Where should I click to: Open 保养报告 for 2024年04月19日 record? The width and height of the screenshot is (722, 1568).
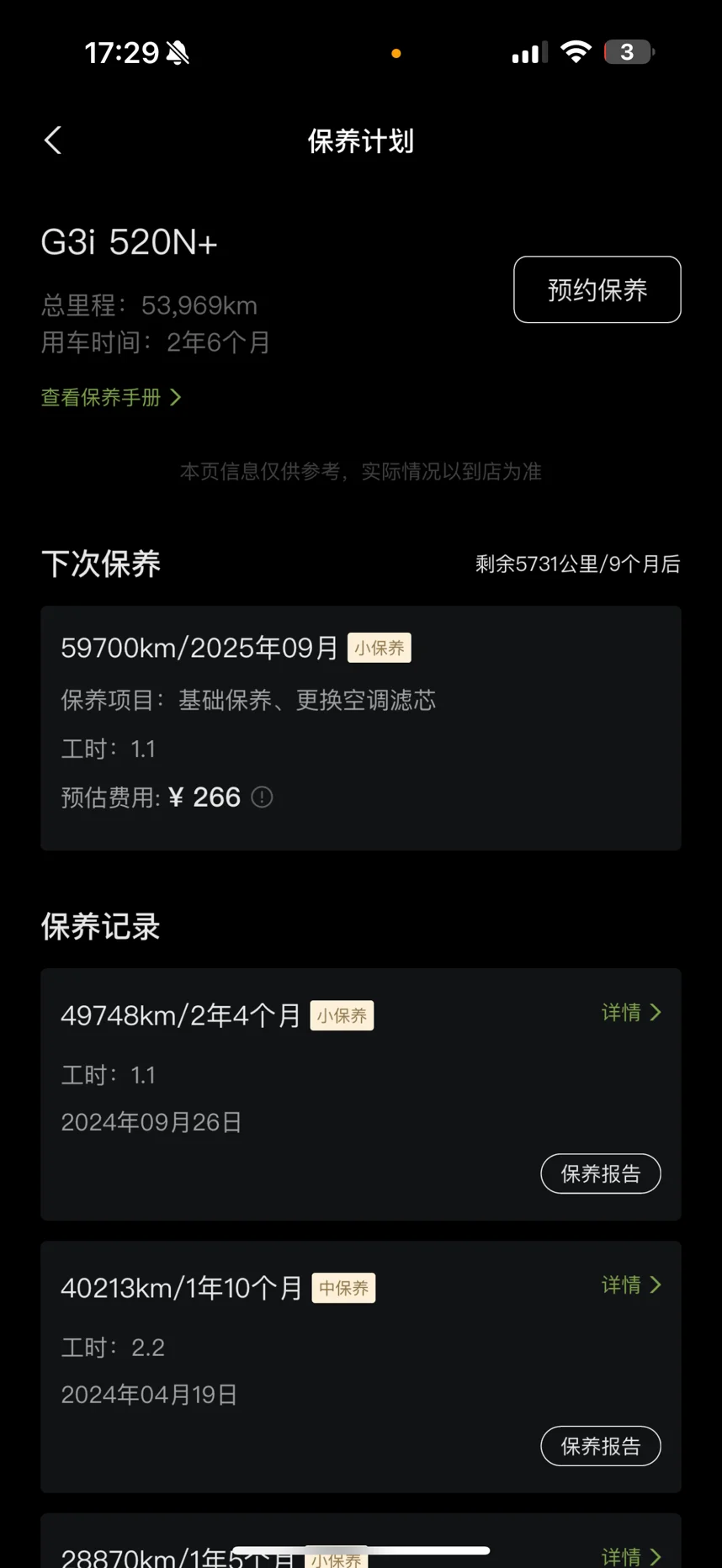(600, 1446)
